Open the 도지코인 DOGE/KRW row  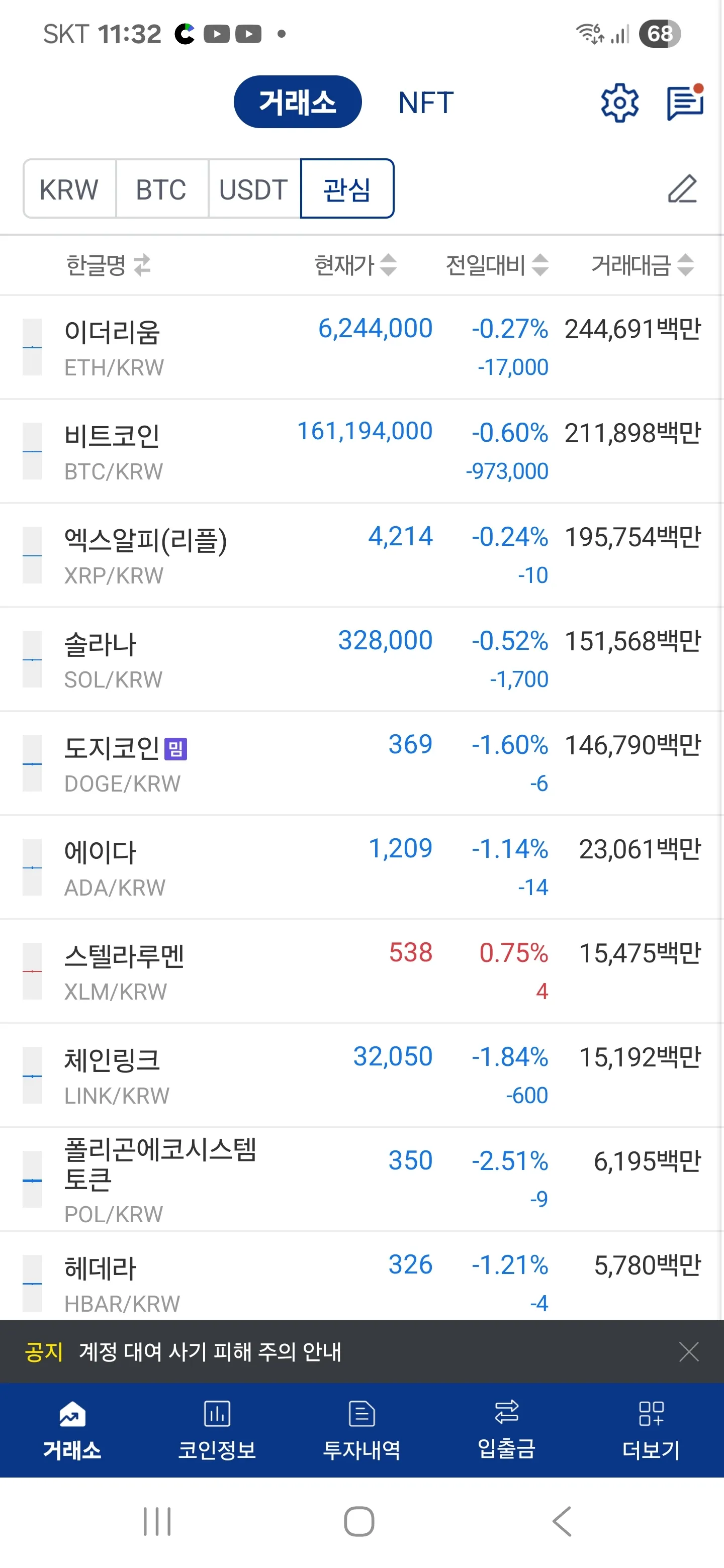point(361,763)
